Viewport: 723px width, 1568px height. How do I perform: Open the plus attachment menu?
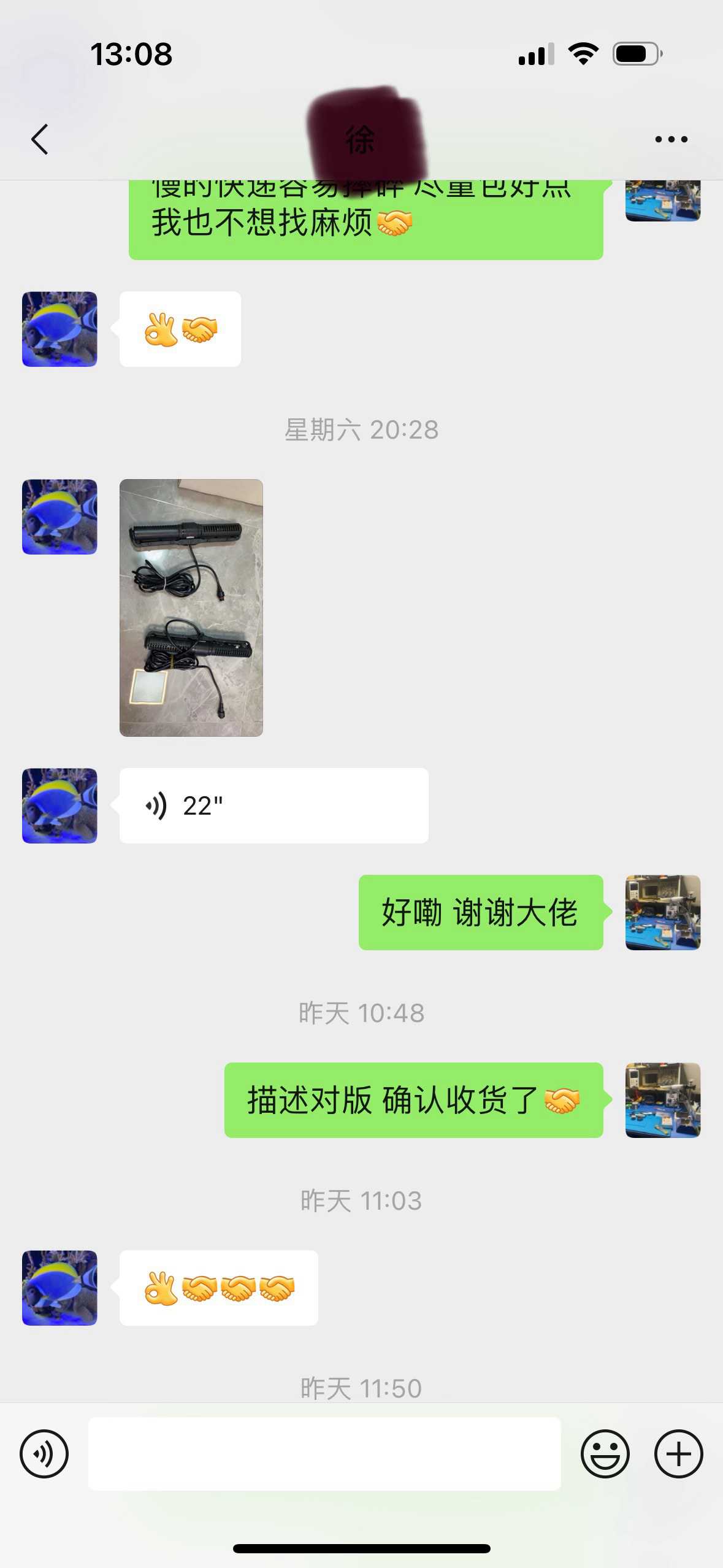pos(678,1453)
